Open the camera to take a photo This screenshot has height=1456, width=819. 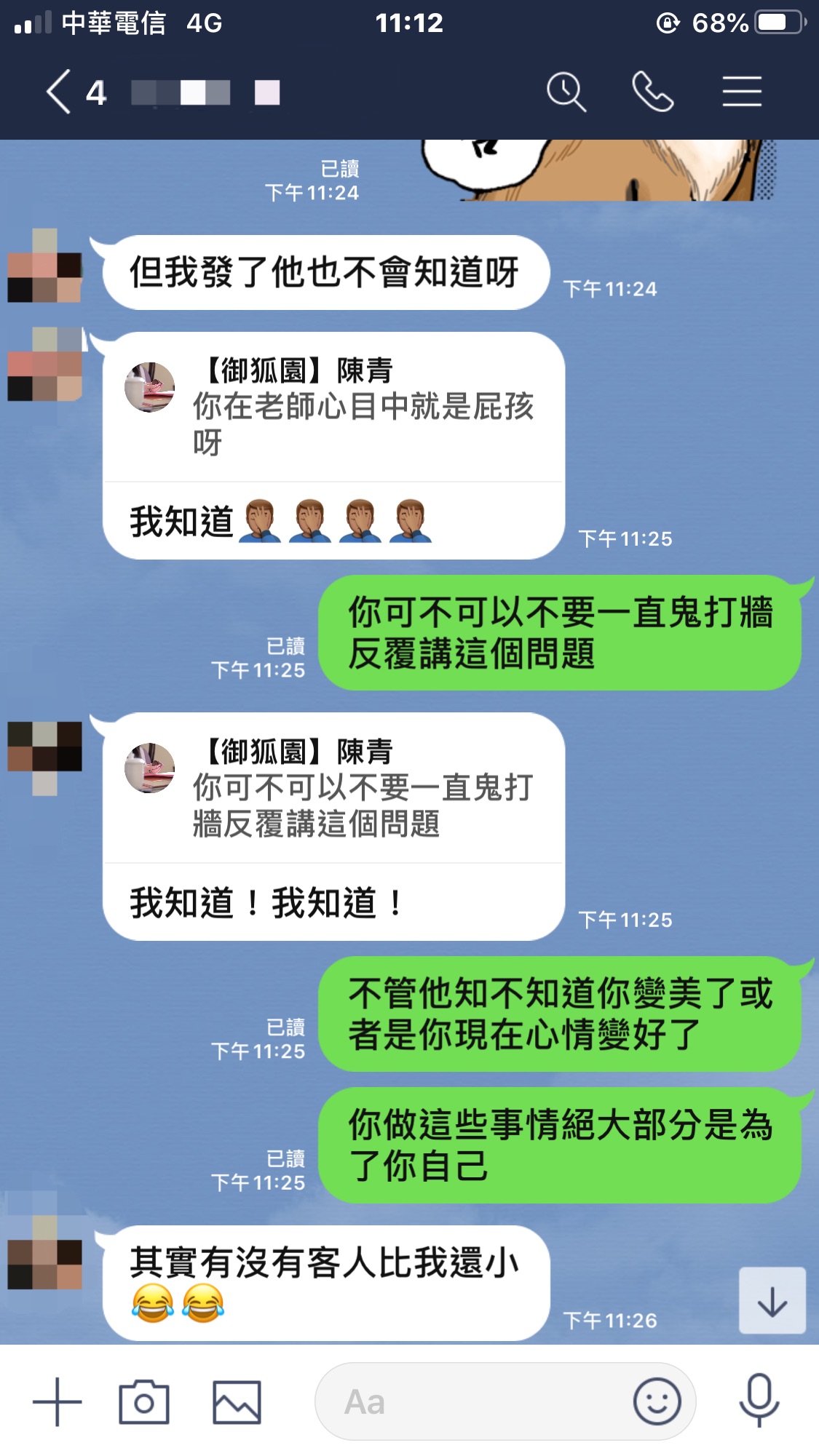144,1401
